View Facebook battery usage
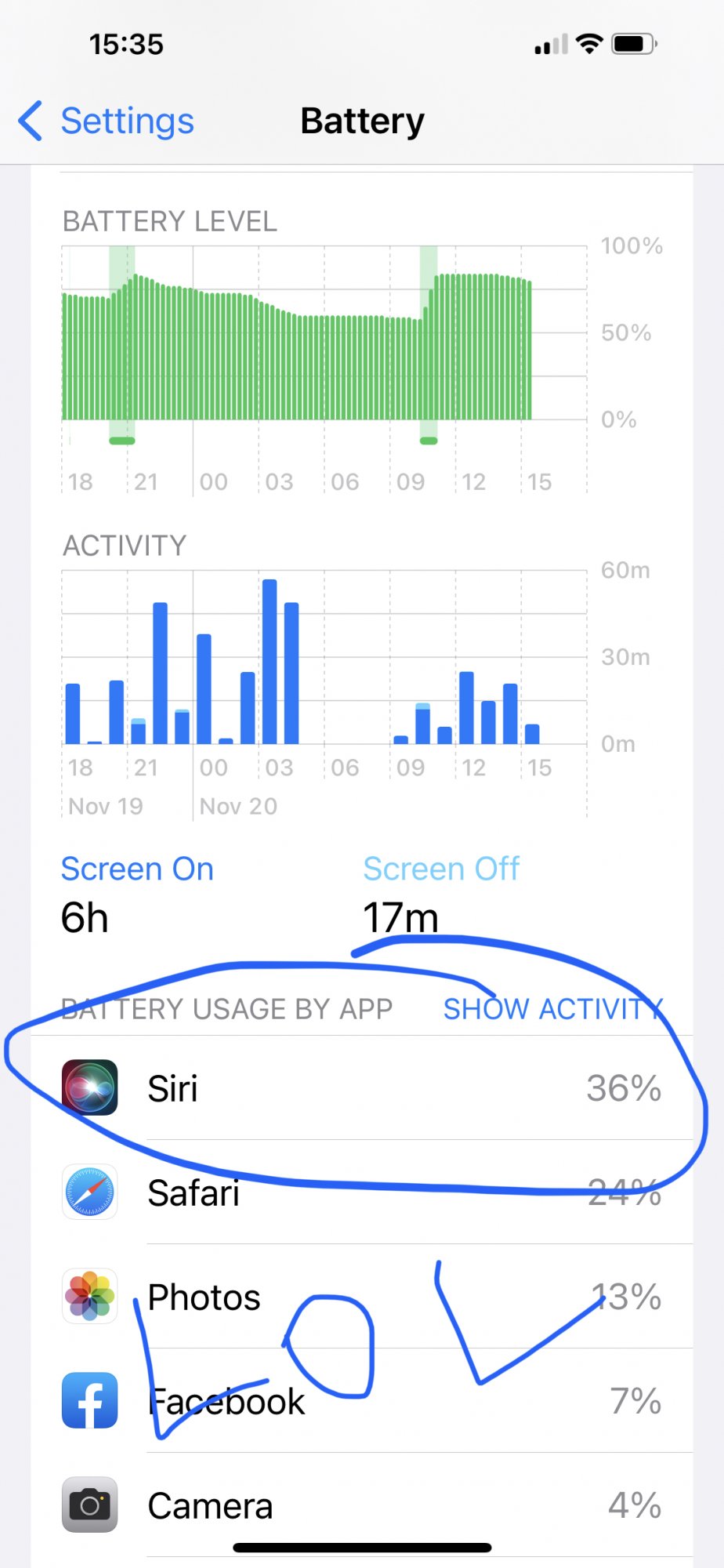724x1568 pixels. click(x=362, y=1401)
